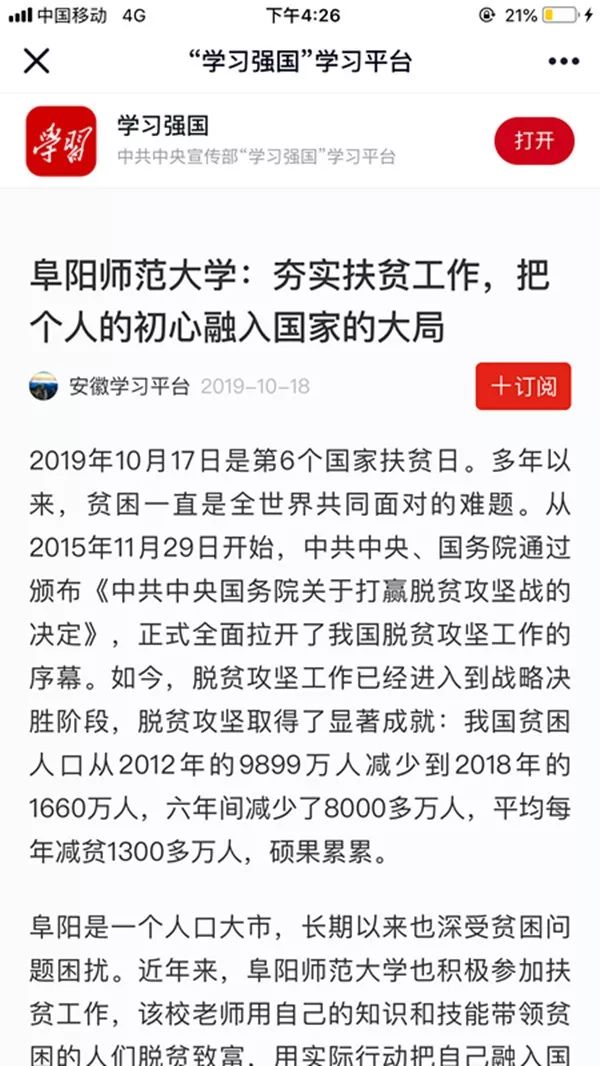Open the 学习强国 app banner
Image resolution: width=600 pixels, height=1066 pixels.
pos(300,141)
